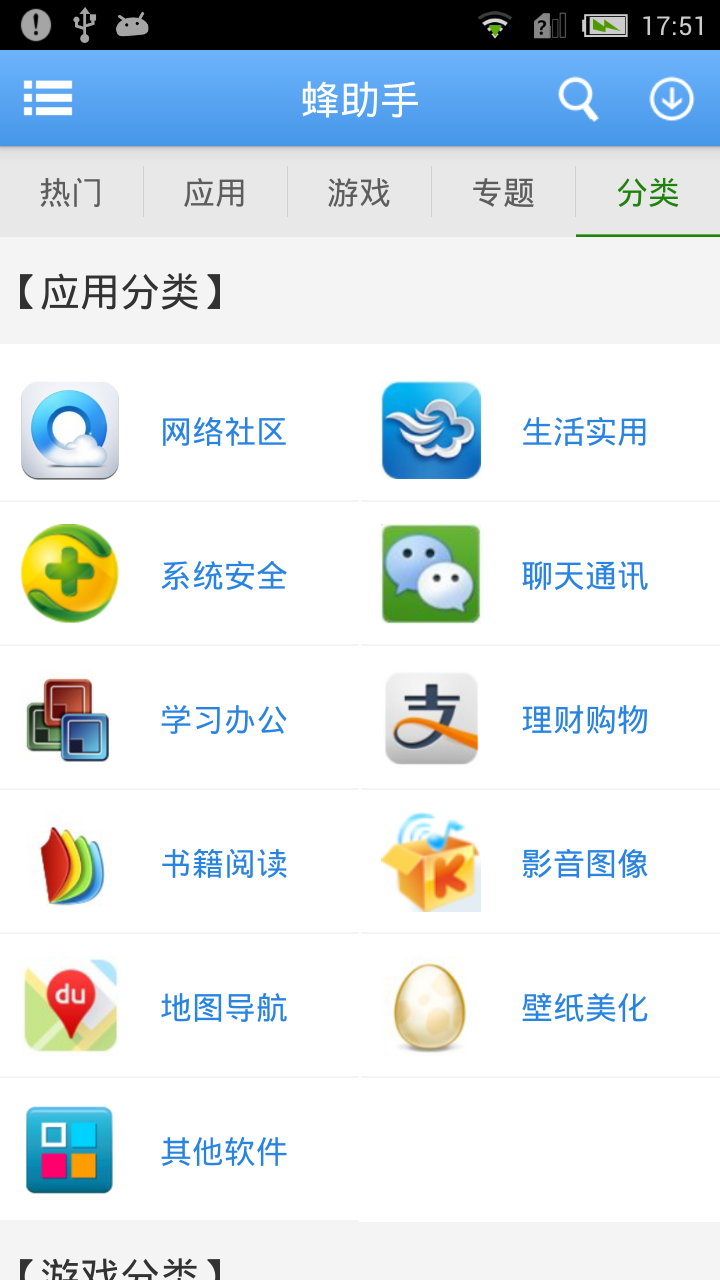Switch to the 热门 tab
Screen dimensions: 720x1280
click(x=71, y=192)
